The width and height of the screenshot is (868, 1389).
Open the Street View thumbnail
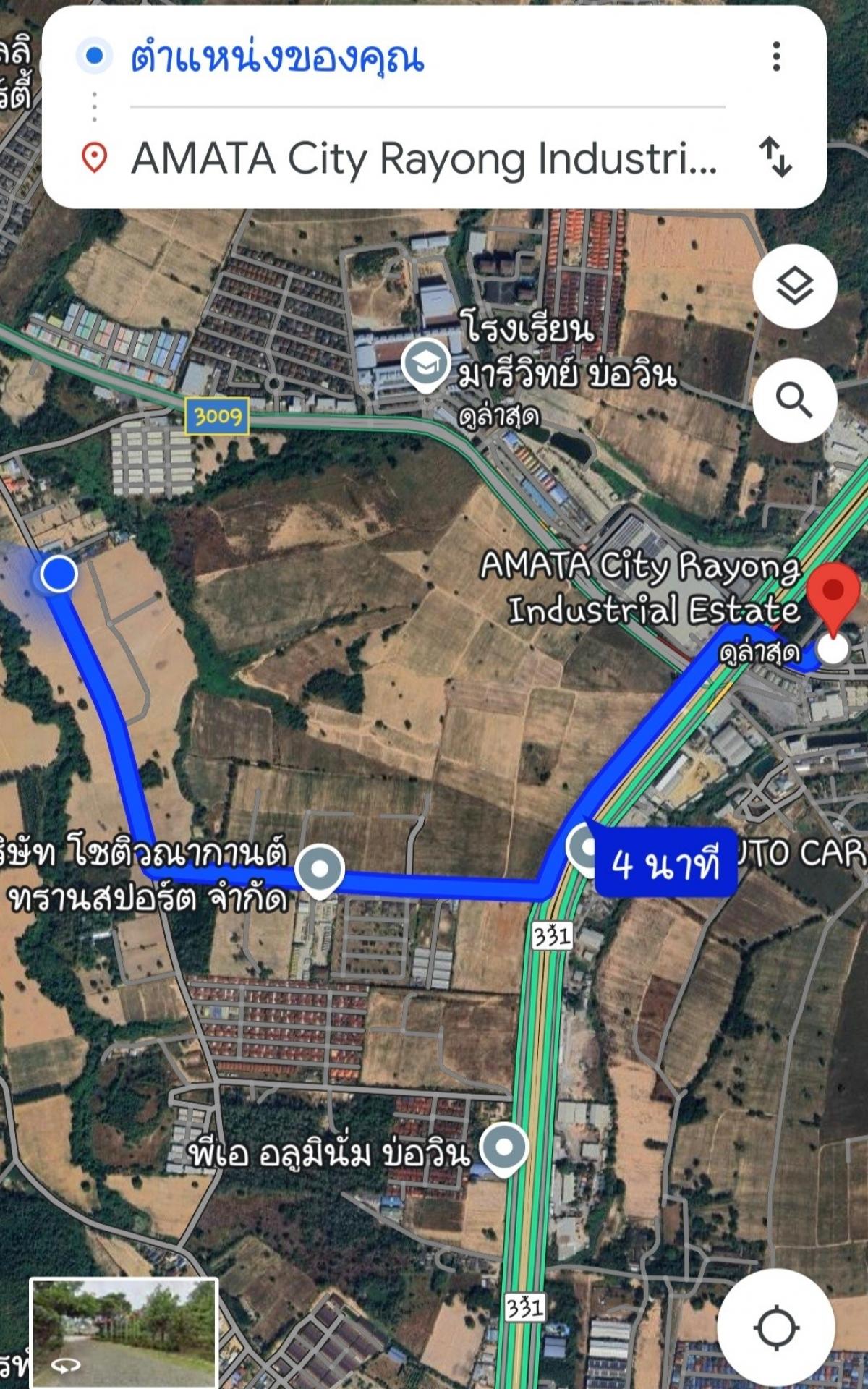coord(124,1333)
